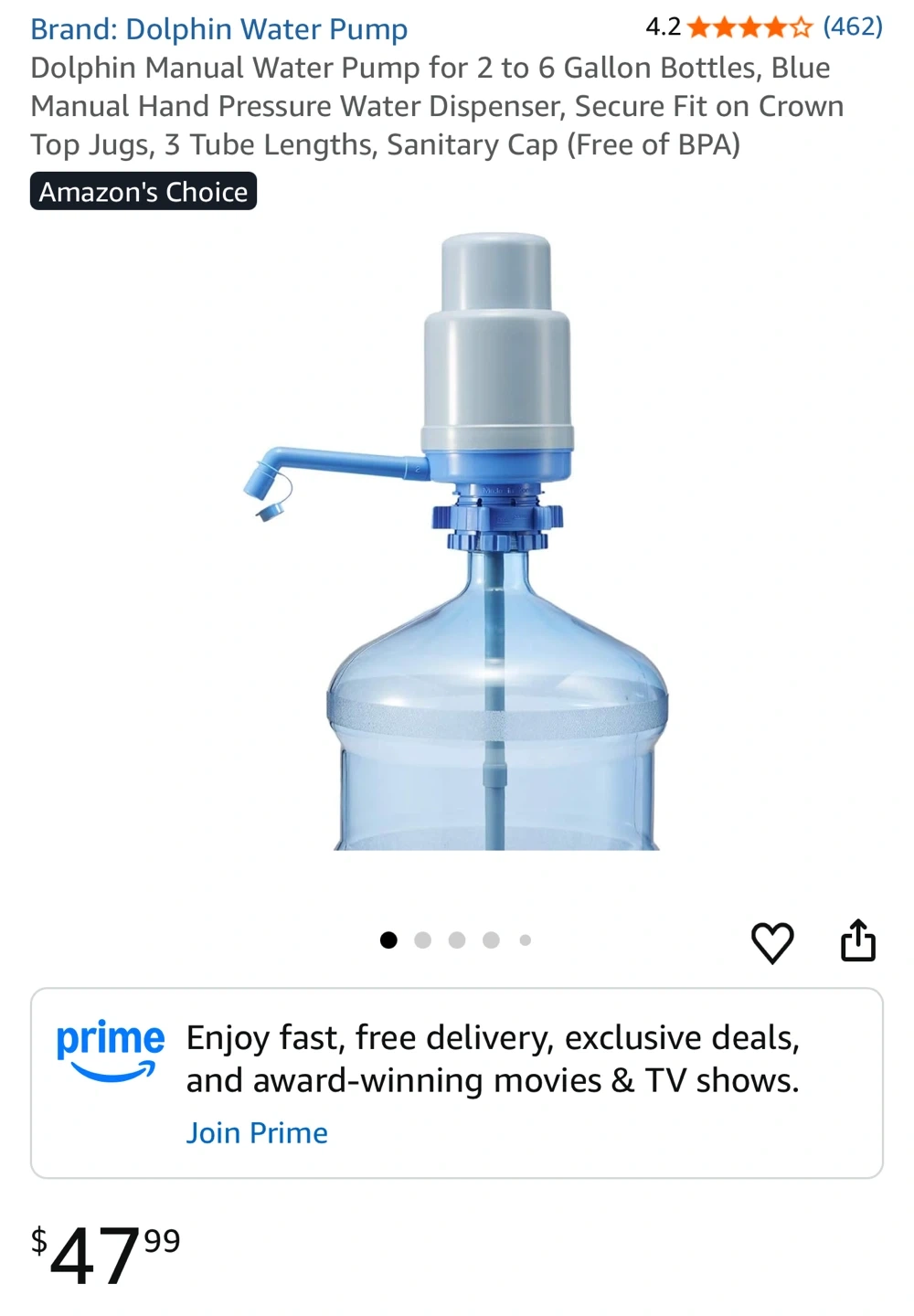The width and height of the screenshot is (914, 1316).
Task: Jump to second image via dot indicator
Action: point(422,940)
